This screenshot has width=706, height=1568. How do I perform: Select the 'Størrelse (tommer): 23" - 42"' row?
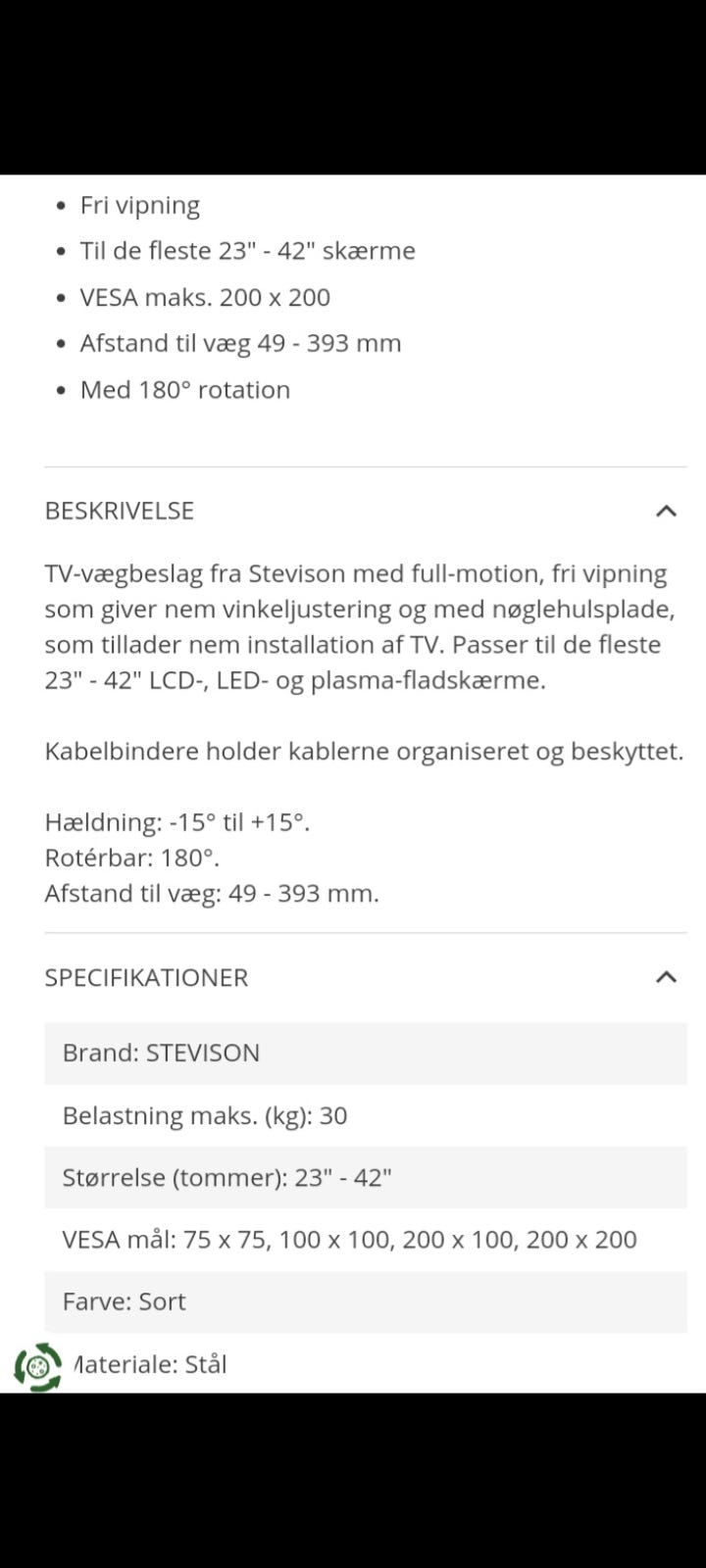point(227,1178)
